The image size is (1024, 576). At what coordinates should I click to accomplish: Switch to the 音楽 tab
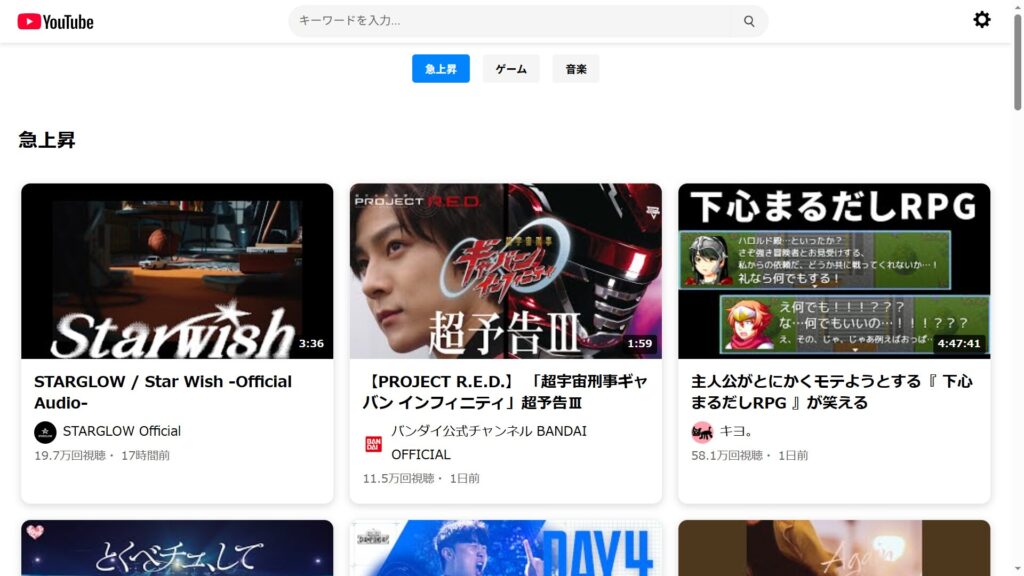[576, 69]
